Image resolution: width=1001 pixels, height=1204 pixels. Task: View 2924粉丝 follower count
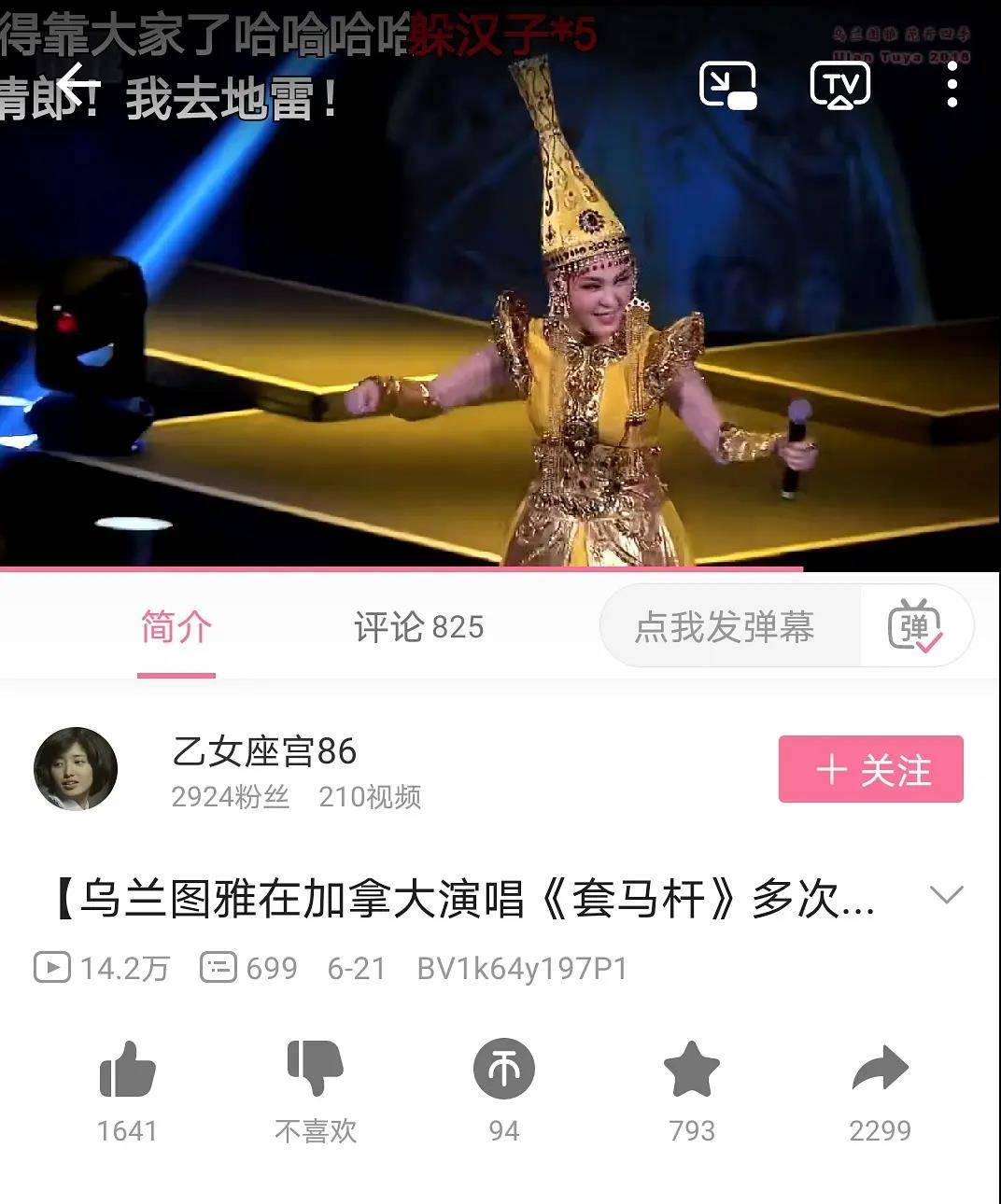pyautogui.click(x=229, y=798)
